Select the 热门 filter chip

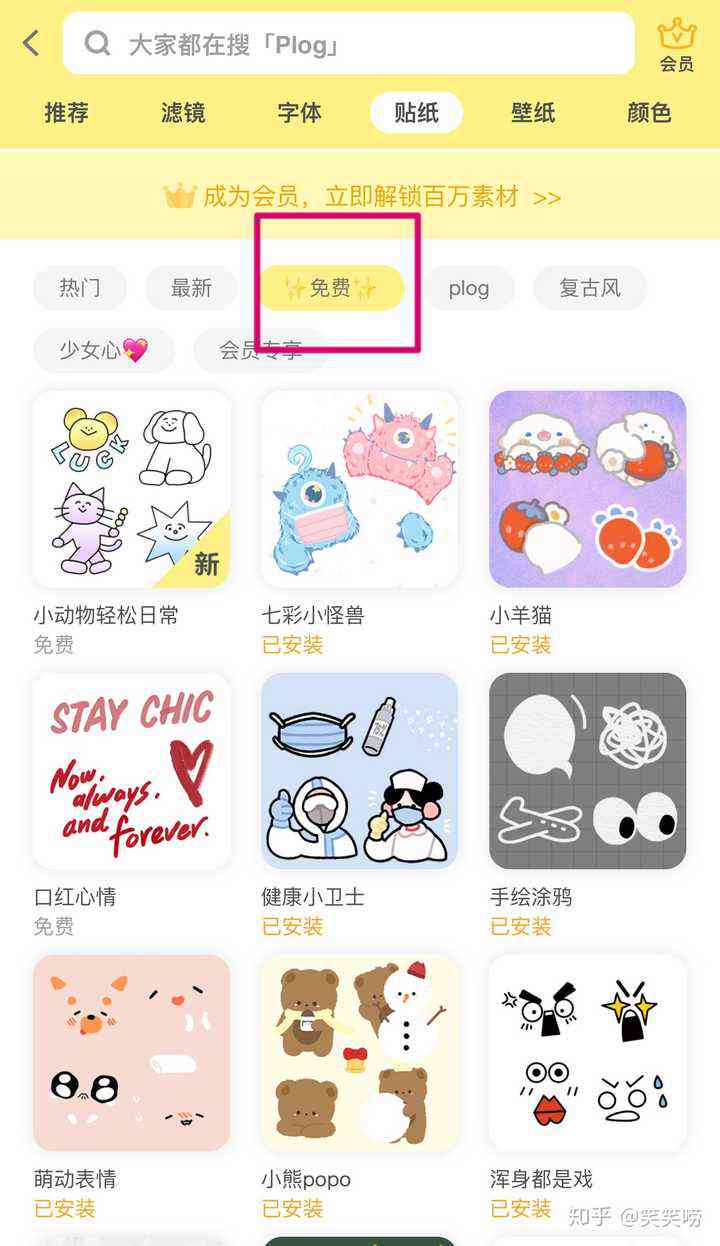[80, 289]
